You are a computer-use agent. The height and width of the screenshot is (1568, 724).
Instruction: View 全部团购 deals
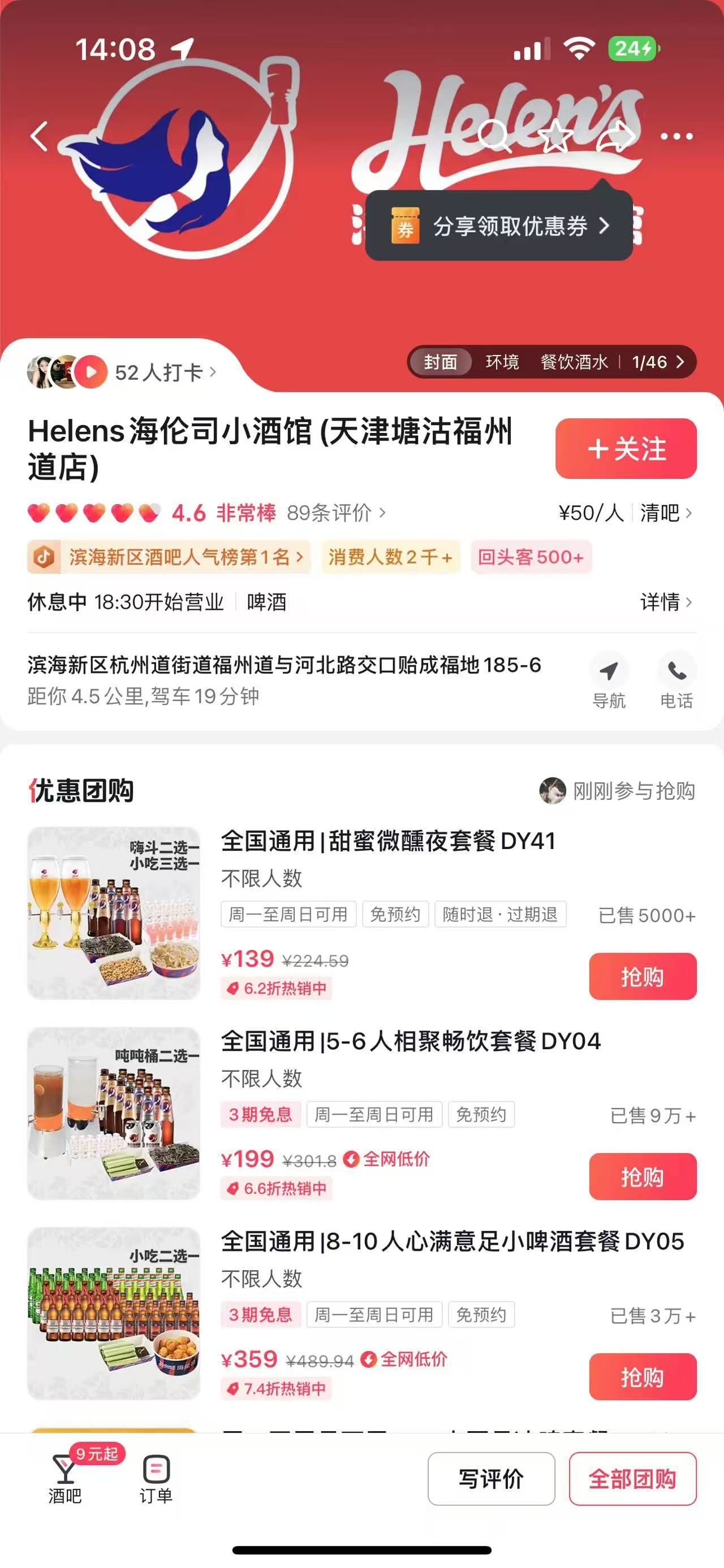click(632, 1479)
